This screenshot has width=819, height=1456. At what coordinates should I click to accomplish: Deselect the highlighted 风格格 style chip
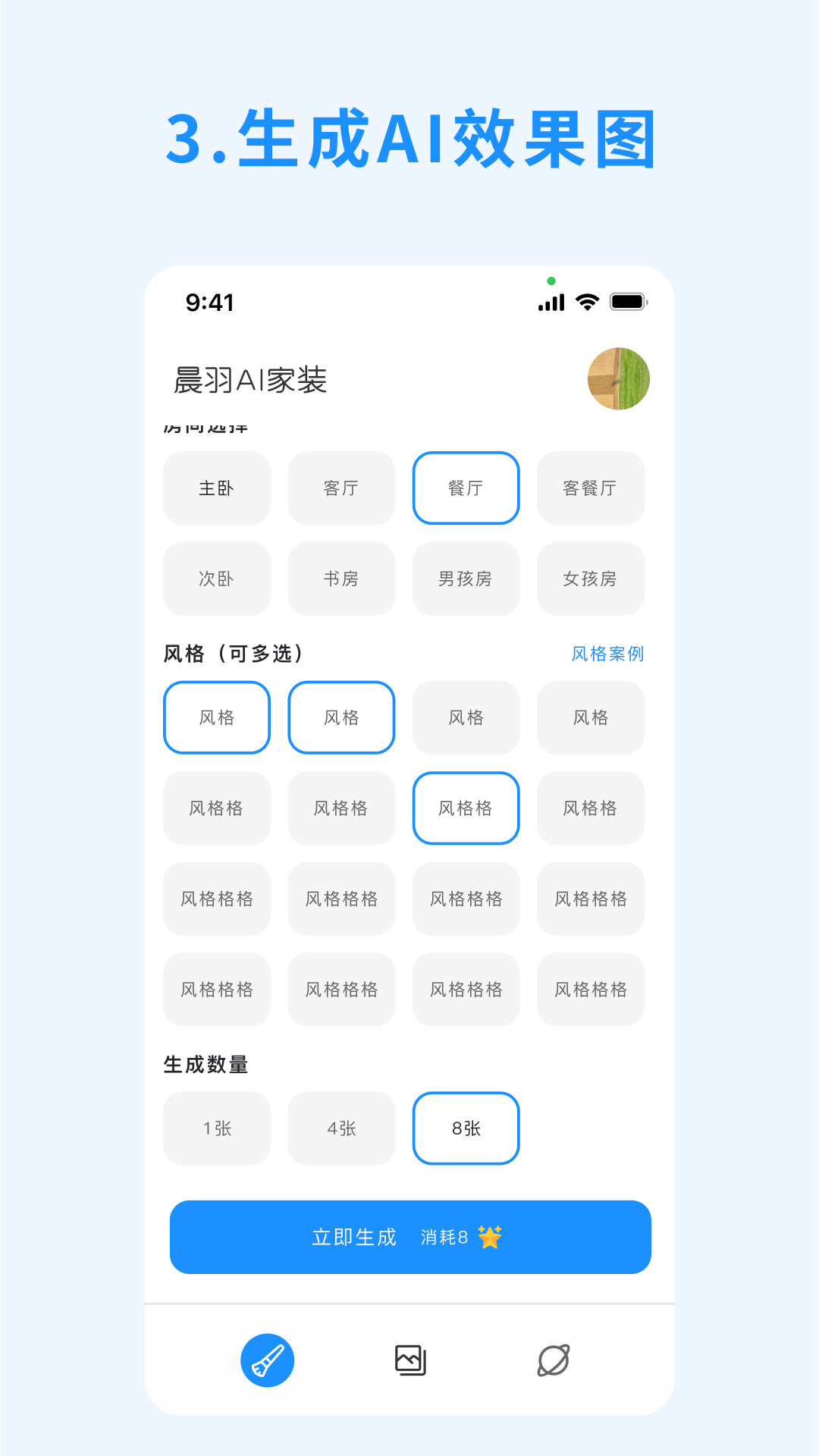tap(466, 808)
